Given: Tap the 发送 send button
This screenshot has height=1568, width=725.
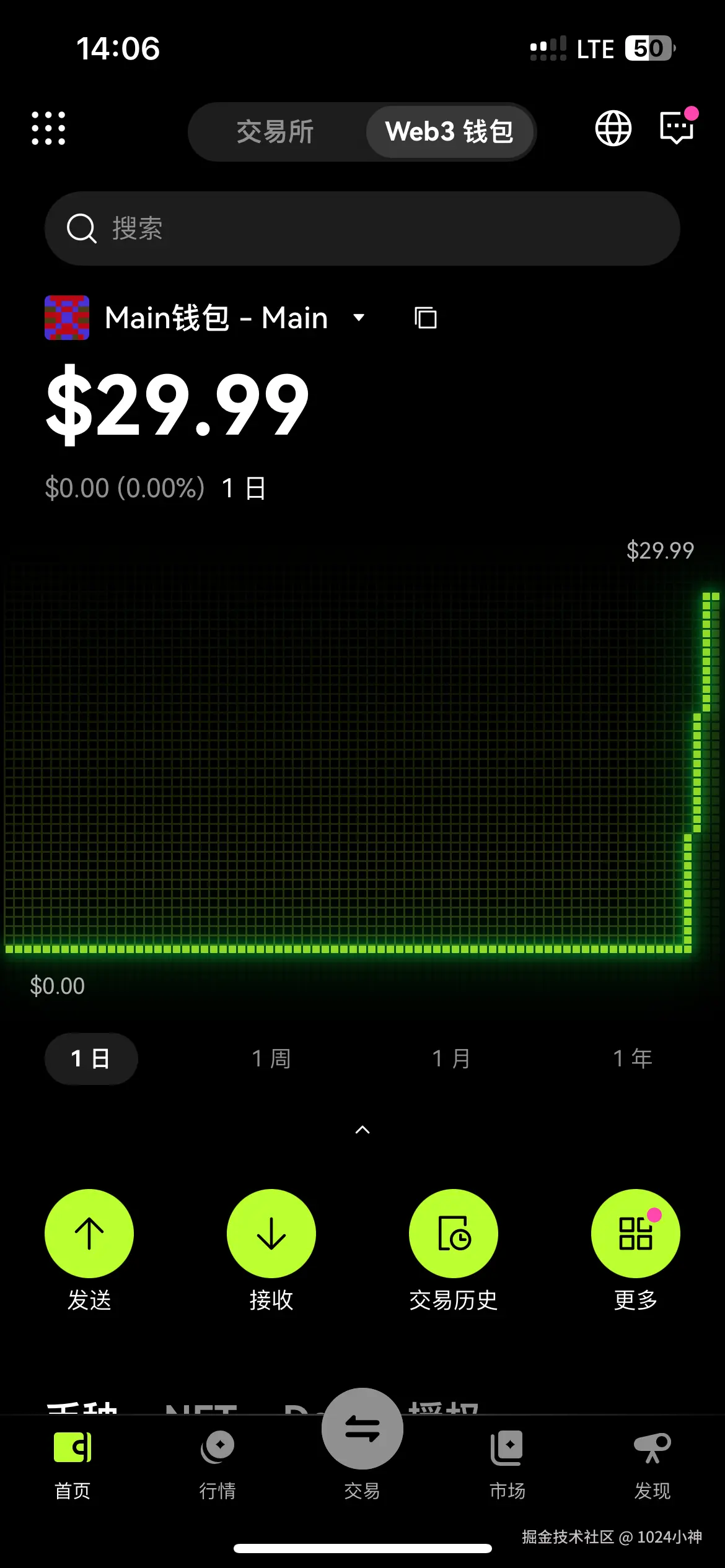Looking at the screenshot, I should [x=89, y=1234].
